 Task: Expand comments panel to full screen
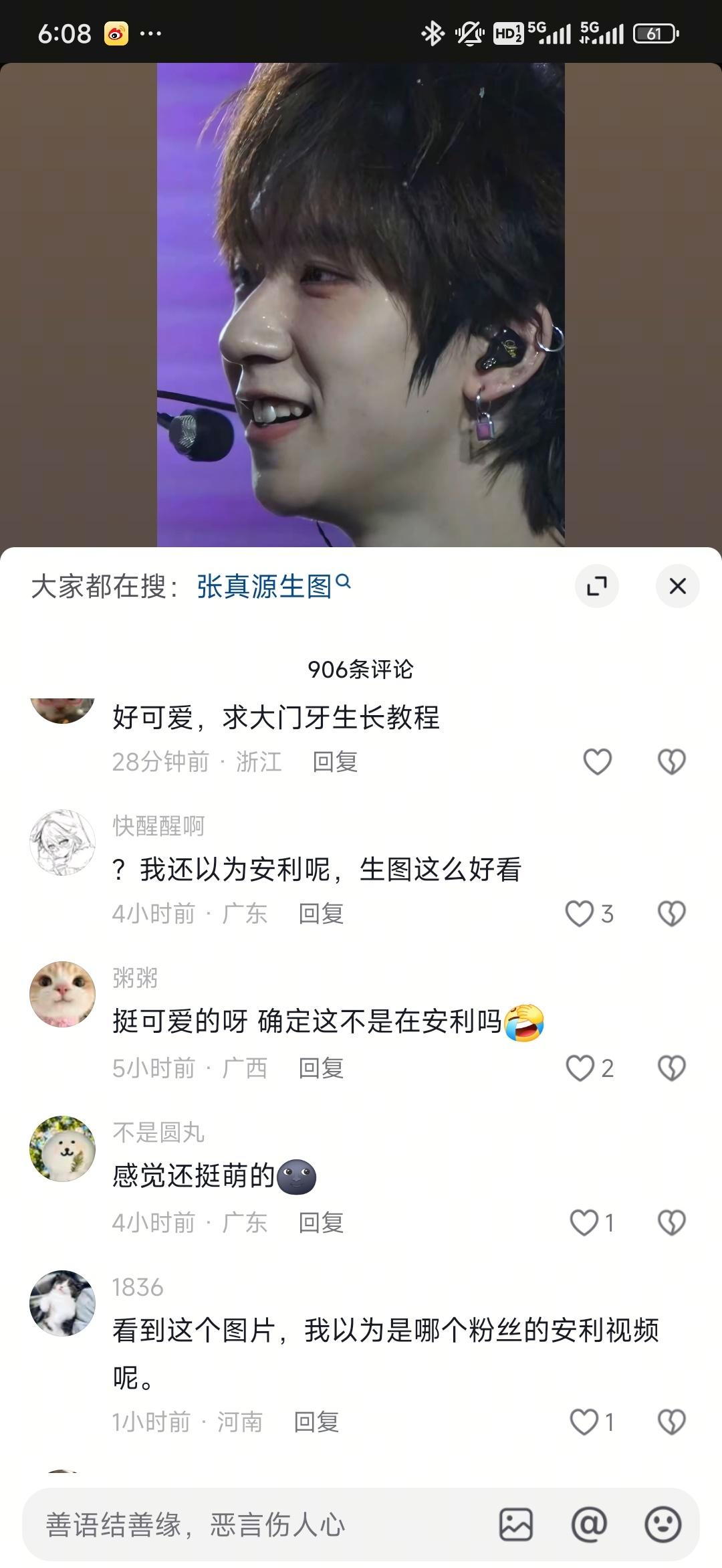[x=596, y=586]
